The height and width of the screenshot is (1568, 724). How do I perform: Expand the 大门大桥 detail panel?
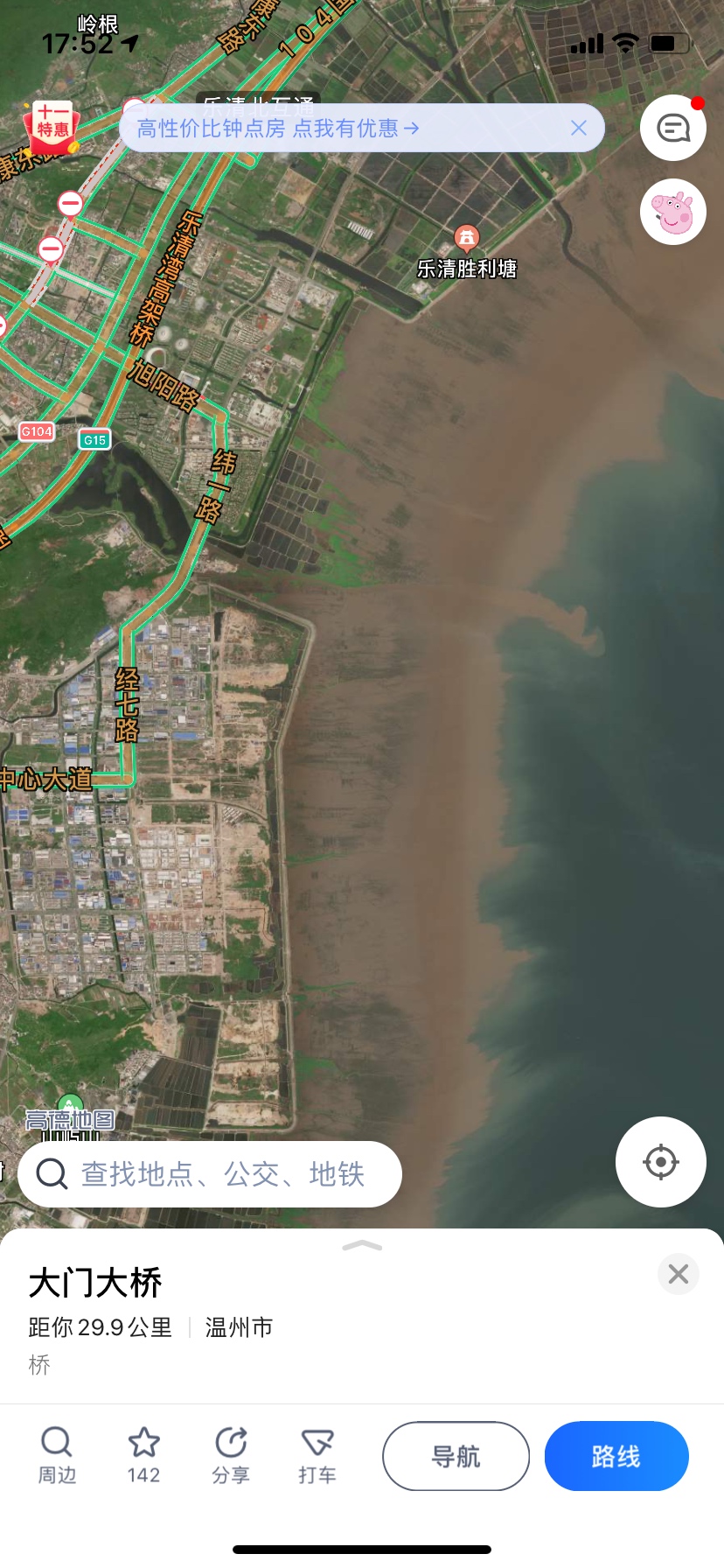point(362,1245)
